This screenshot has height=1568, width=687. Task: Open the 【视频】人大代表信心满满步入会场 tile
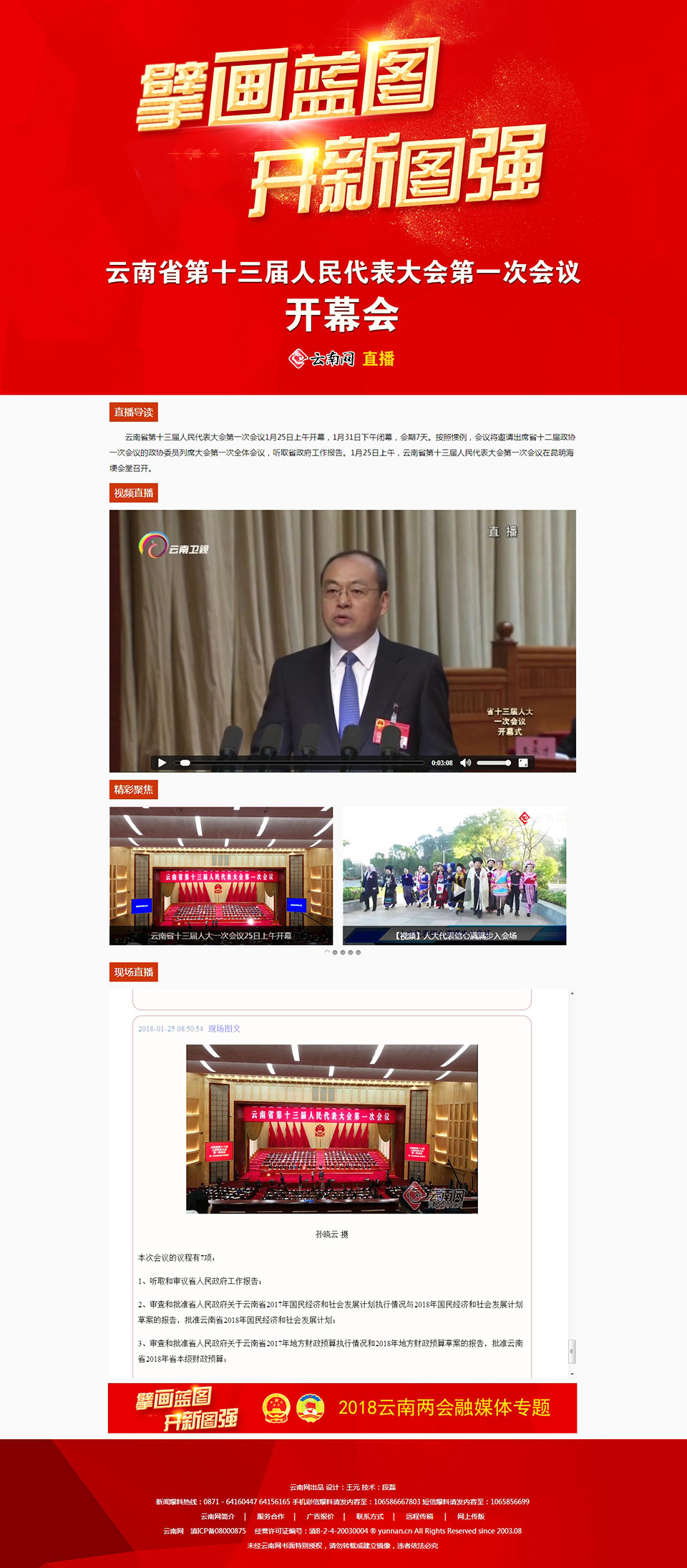click(x=454, y=876)
